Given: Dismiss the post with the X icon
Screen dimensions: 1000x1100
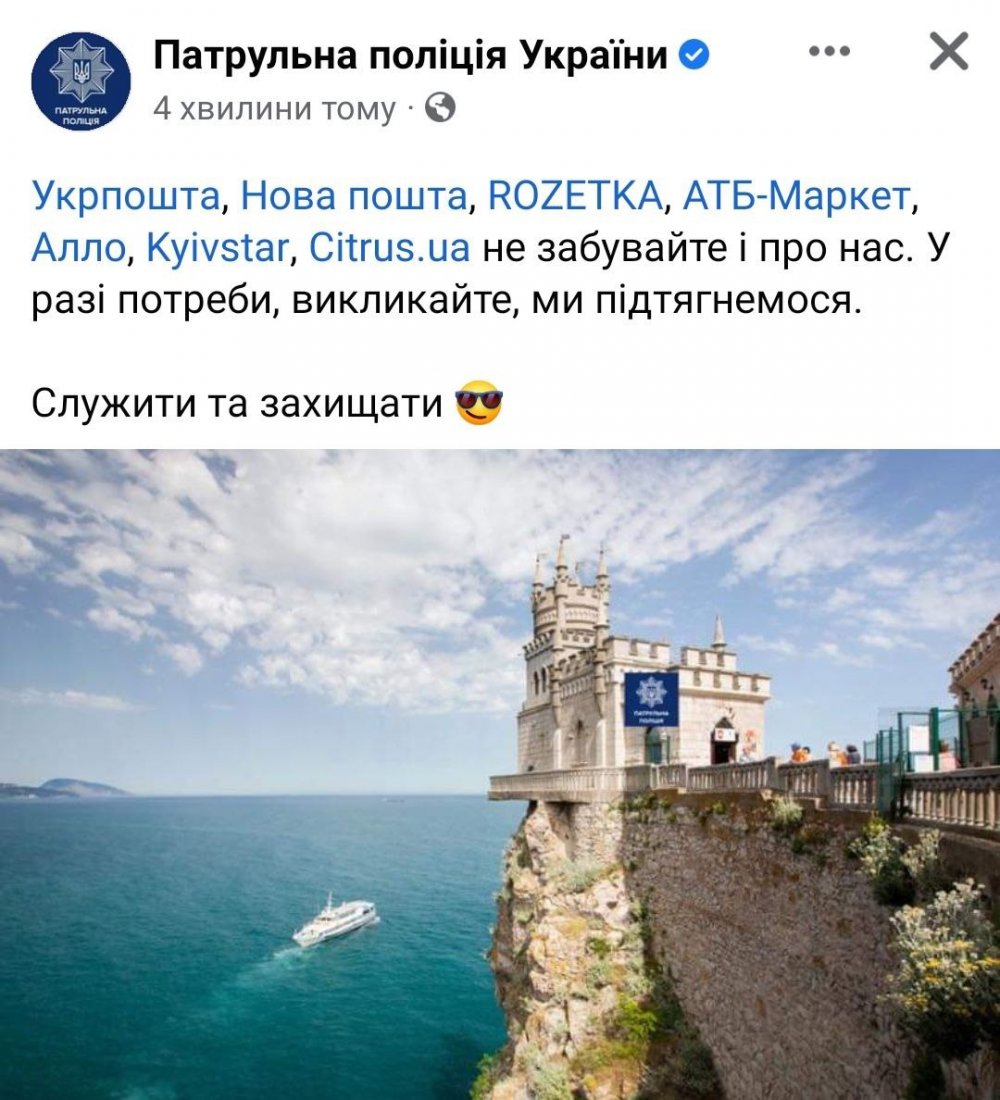Looking at the screenshot, I should point(948,52).
